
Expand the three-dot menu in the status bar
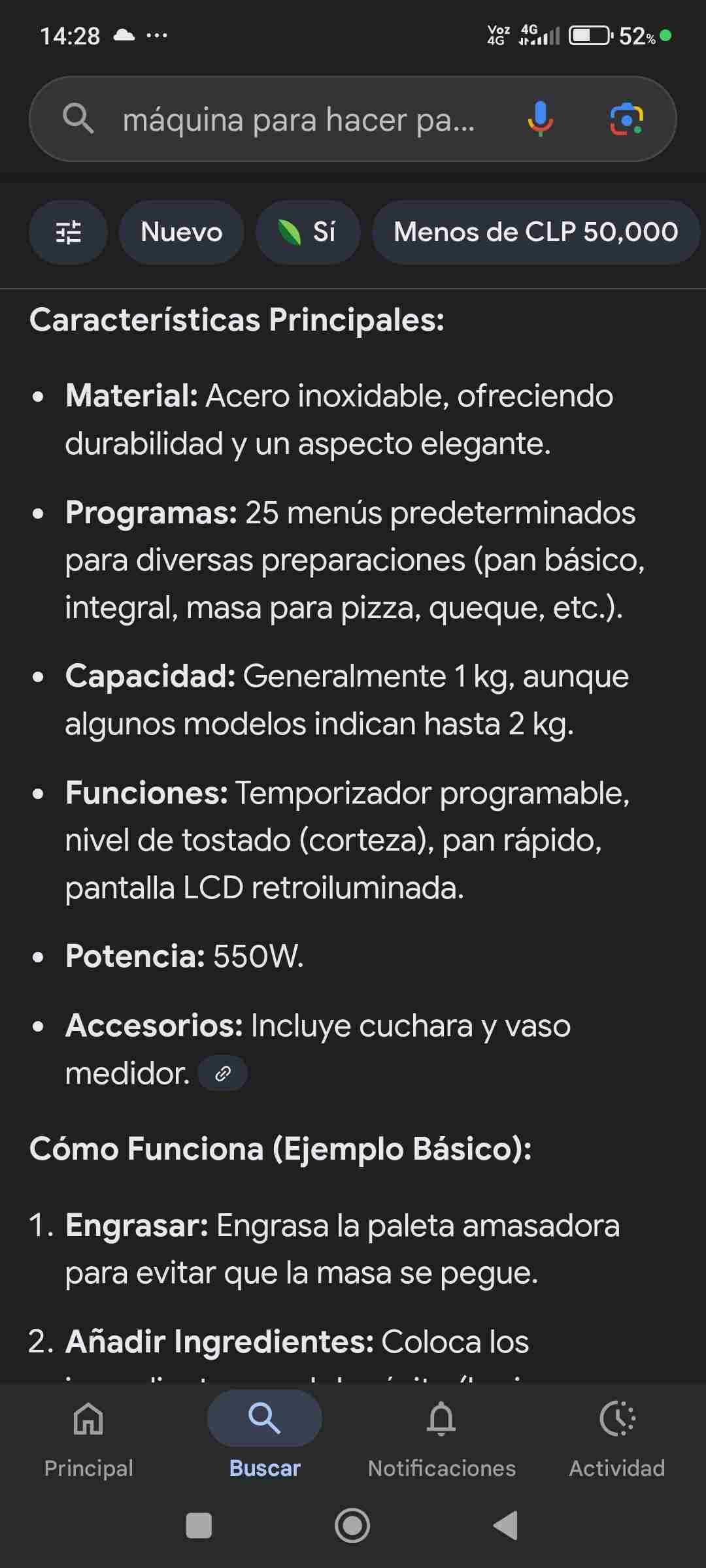[157, 36]
